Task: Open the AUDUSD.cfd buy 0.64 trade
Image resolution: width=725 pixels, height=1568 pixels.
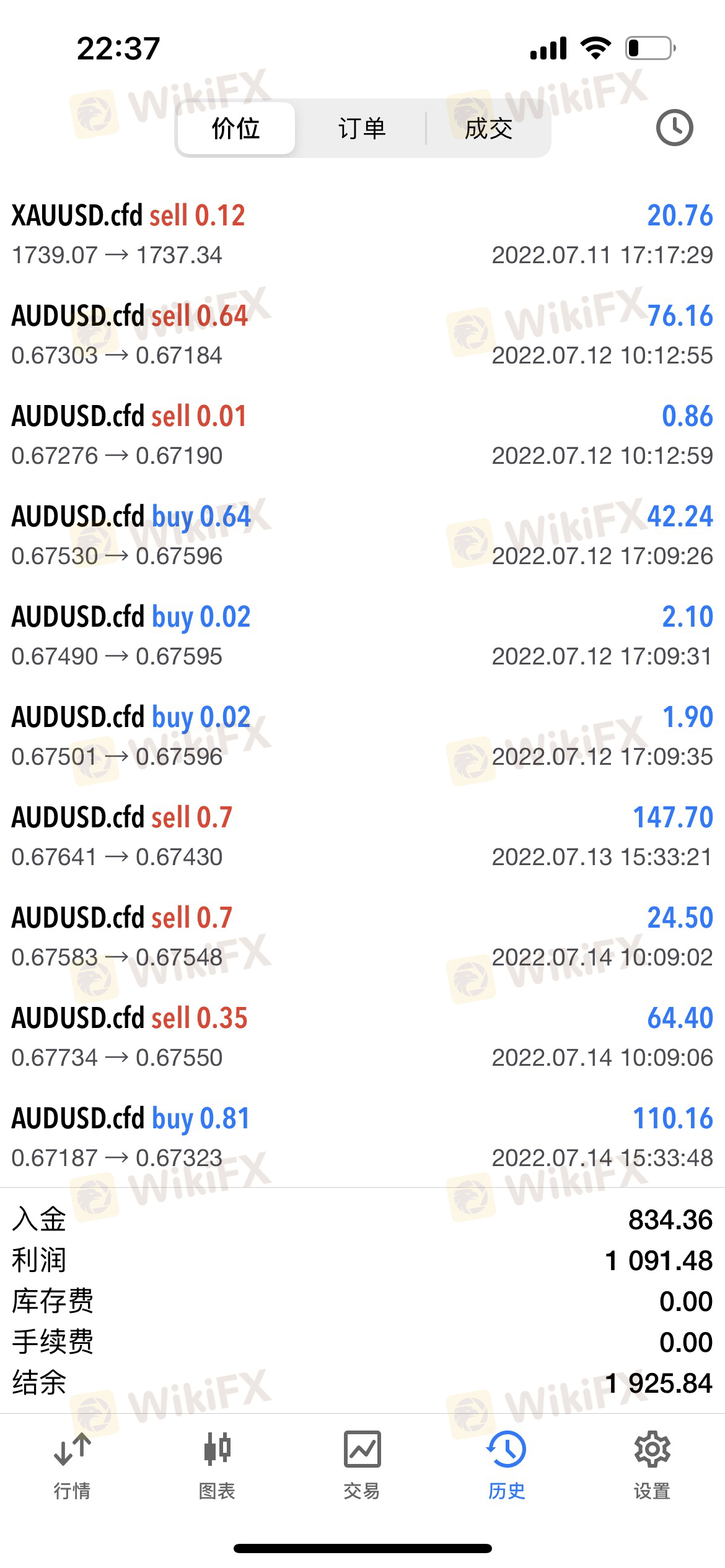Action: pos(362,536)
